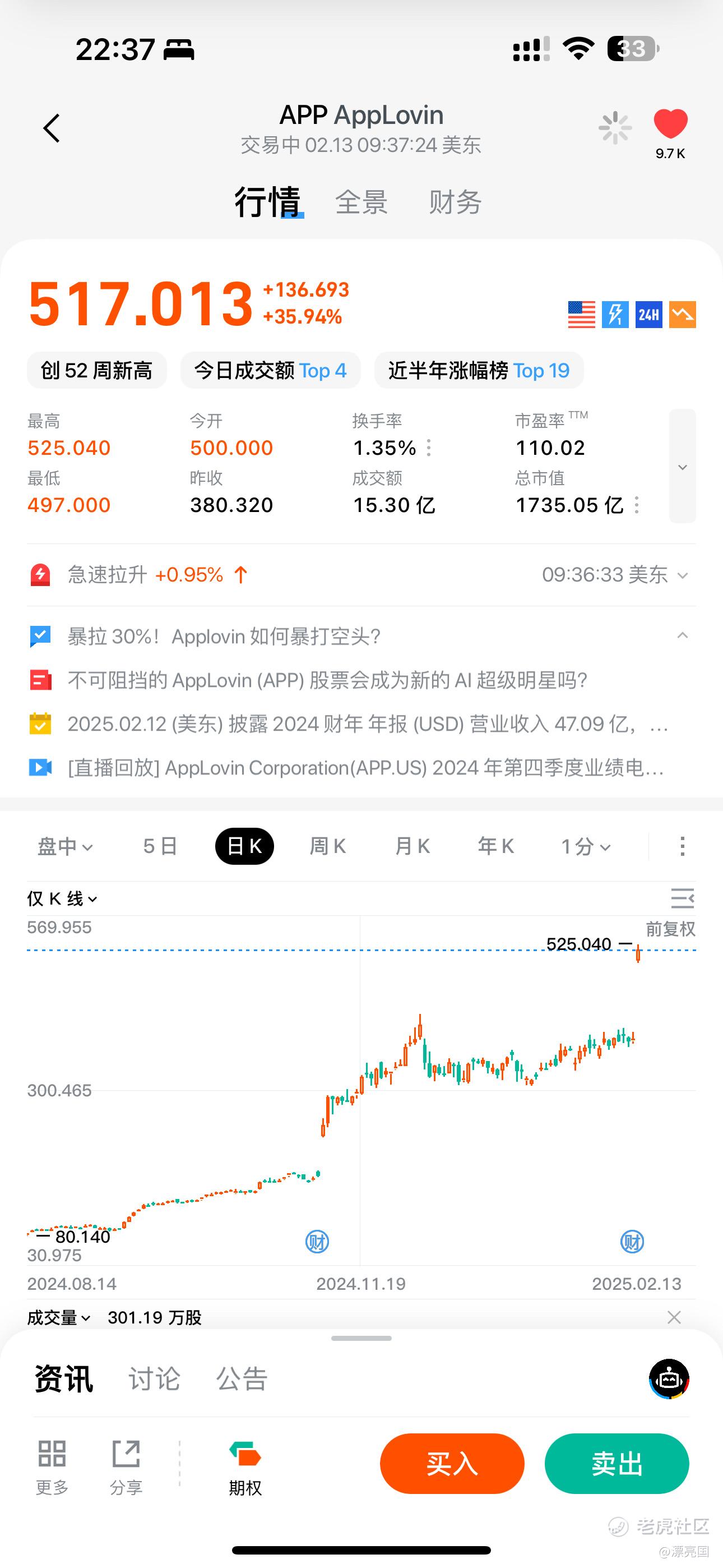Switch to the 财务 tab
This screenshot has width=723, height=1568.
coord(455,202)
